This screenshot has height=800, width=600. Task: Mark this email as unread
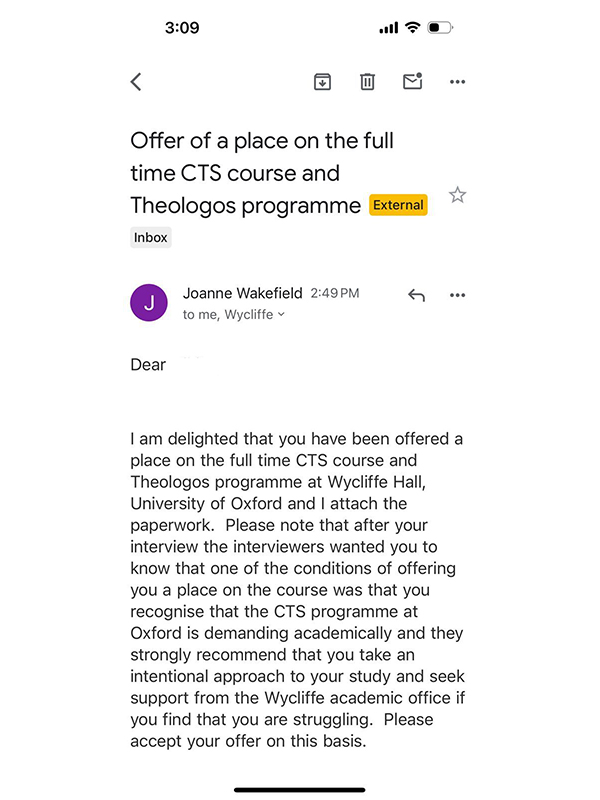412,82
